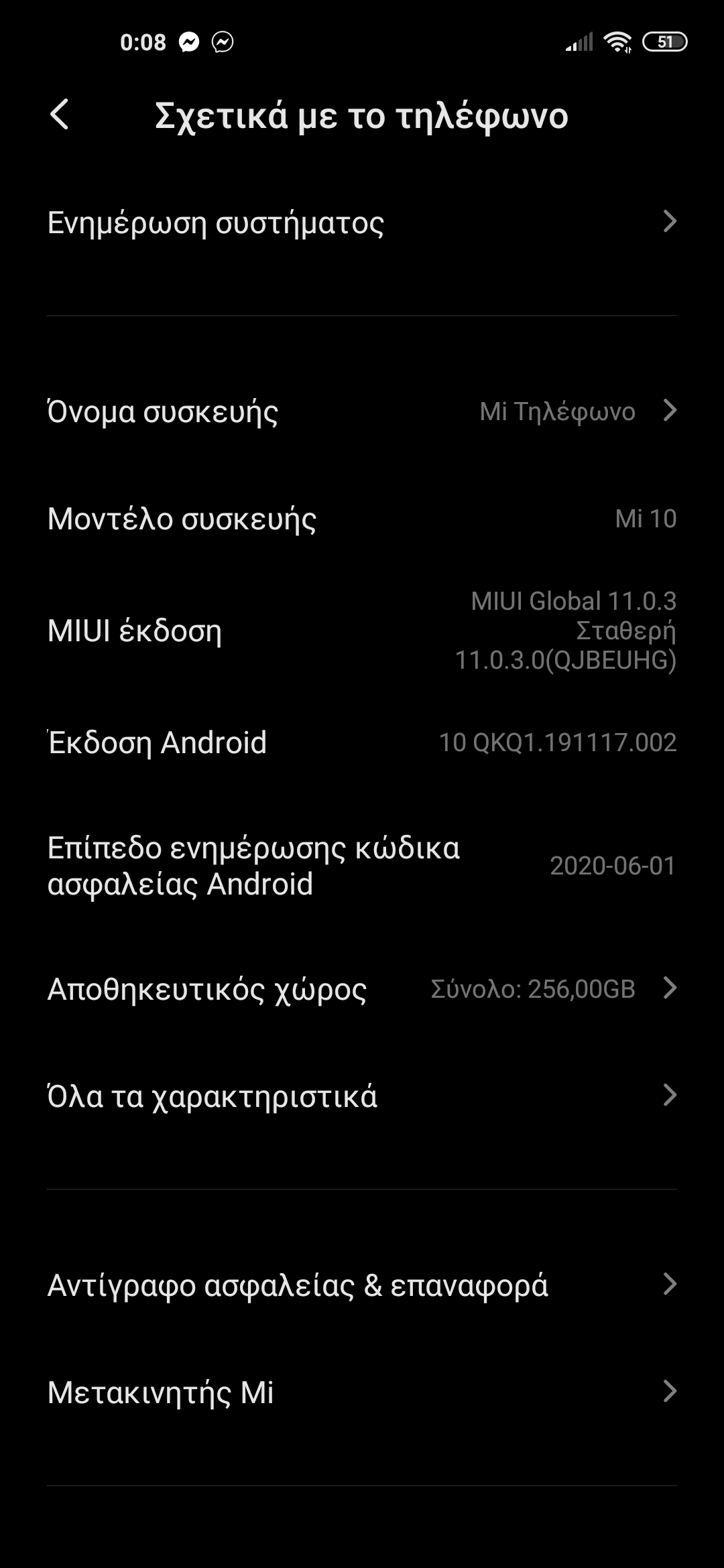Open Ενημέρωση συστήματος
Screen dimensions: 724x1568
pyautogui.click(x=362, y=222)
